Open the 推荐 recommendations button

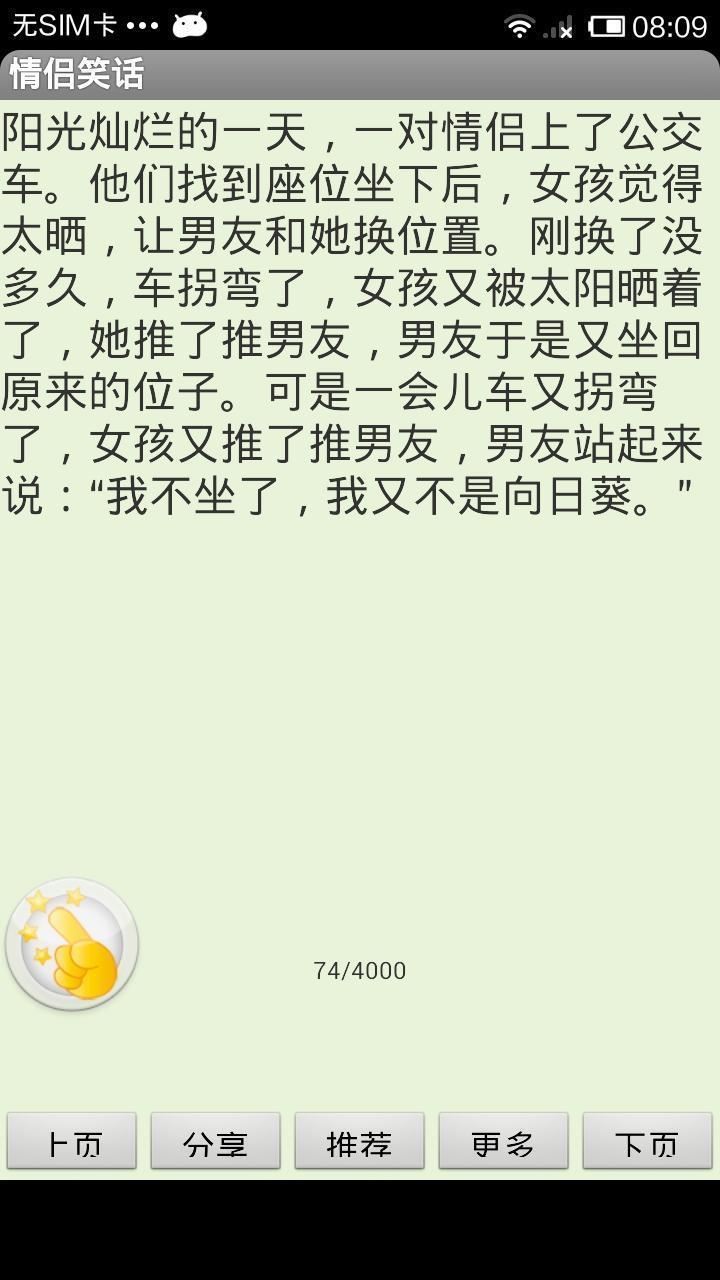coord(360,1141)
